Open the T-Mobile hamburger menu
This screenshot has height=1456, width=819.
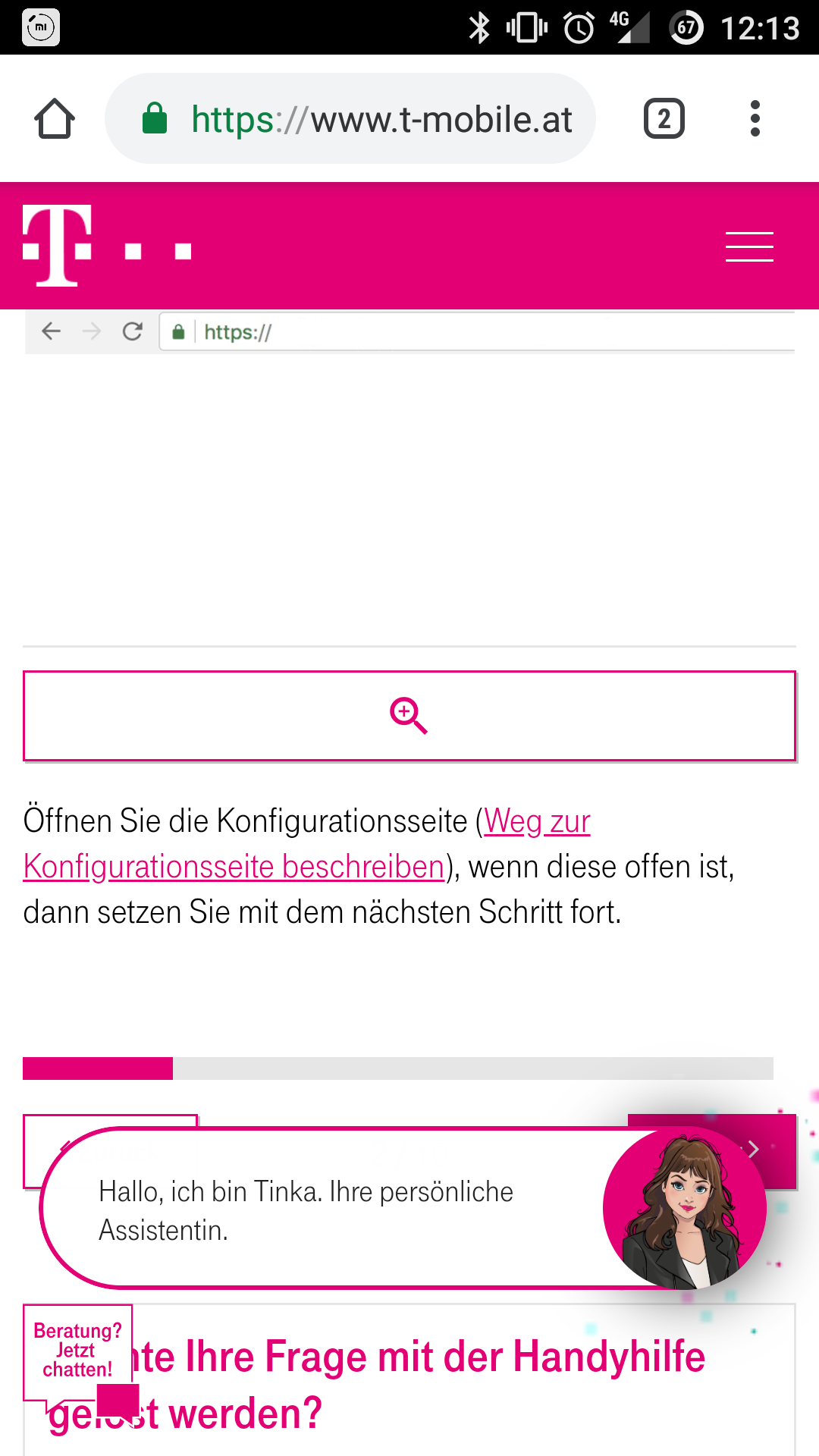(x=749, y=247)
